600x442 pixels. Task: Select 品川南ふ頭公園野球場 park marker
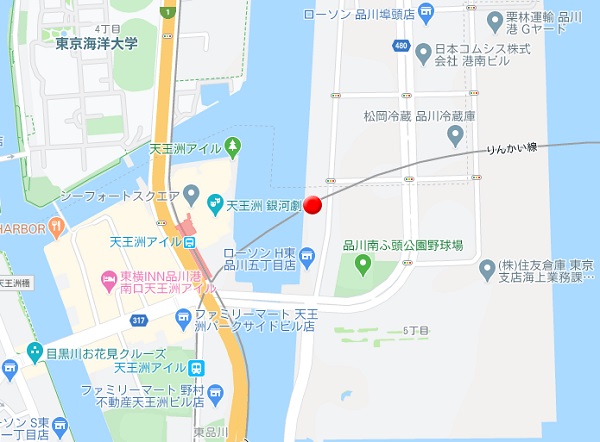[x=362, y=264]
